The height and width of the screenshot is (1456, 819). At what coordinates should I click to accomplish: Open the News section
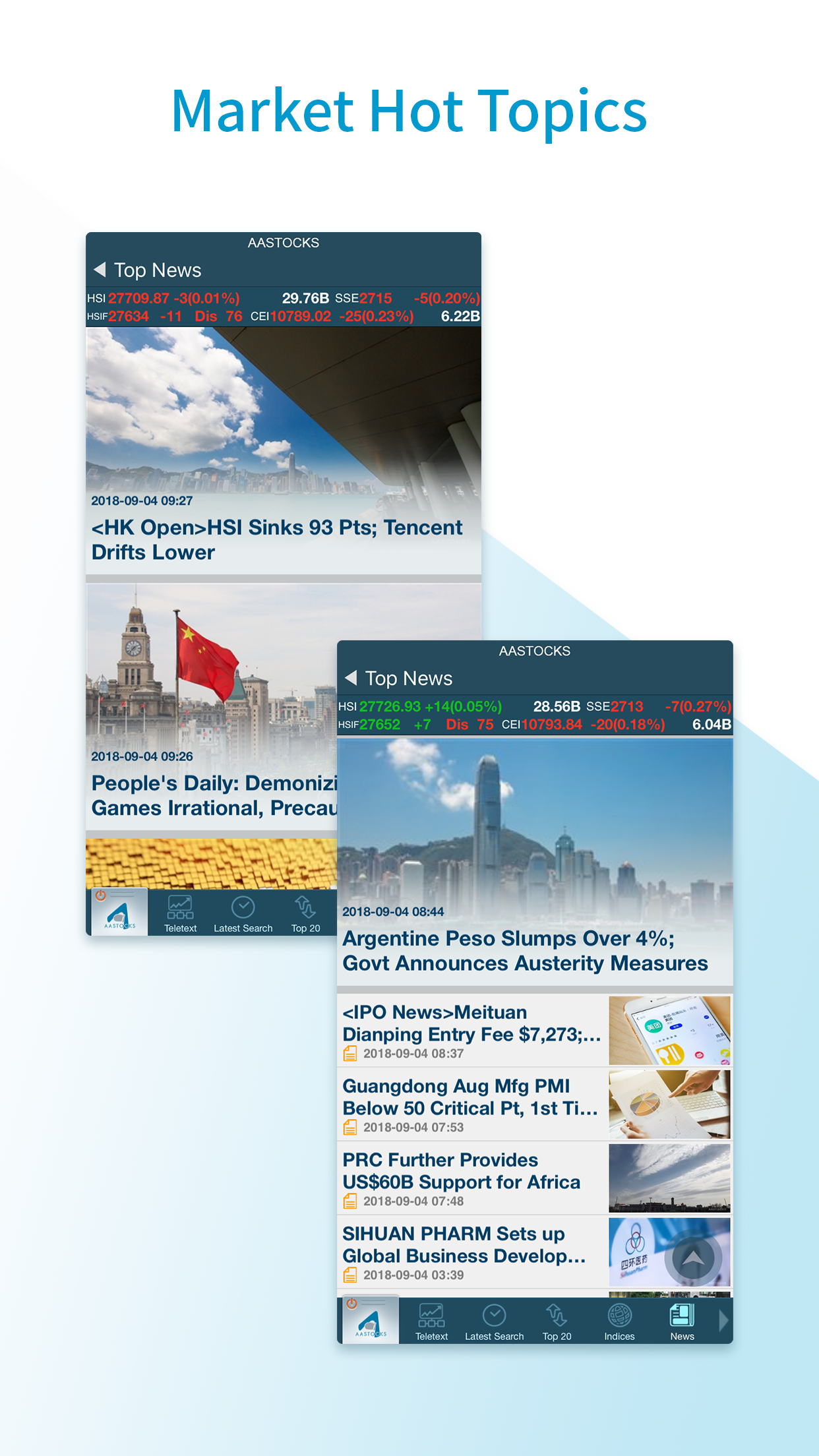point(682,1321)
